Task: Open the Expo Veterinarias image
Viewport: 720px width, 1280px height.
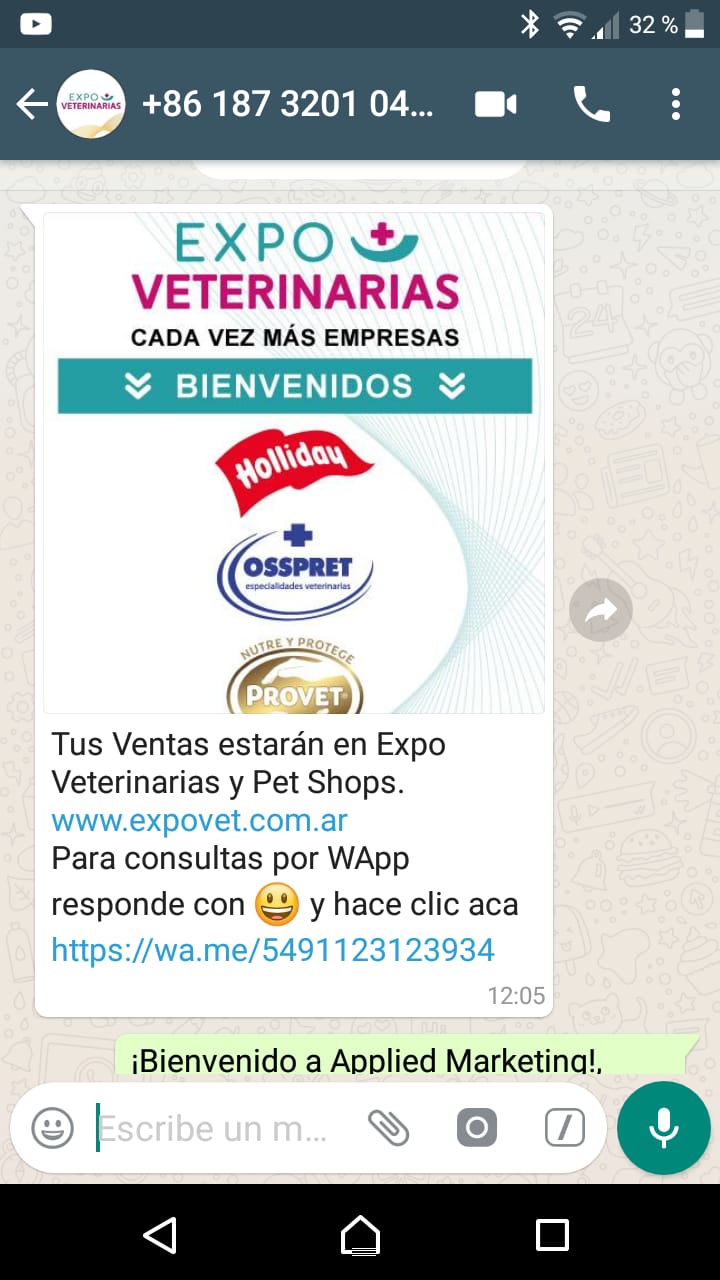Action: point(294,462)
